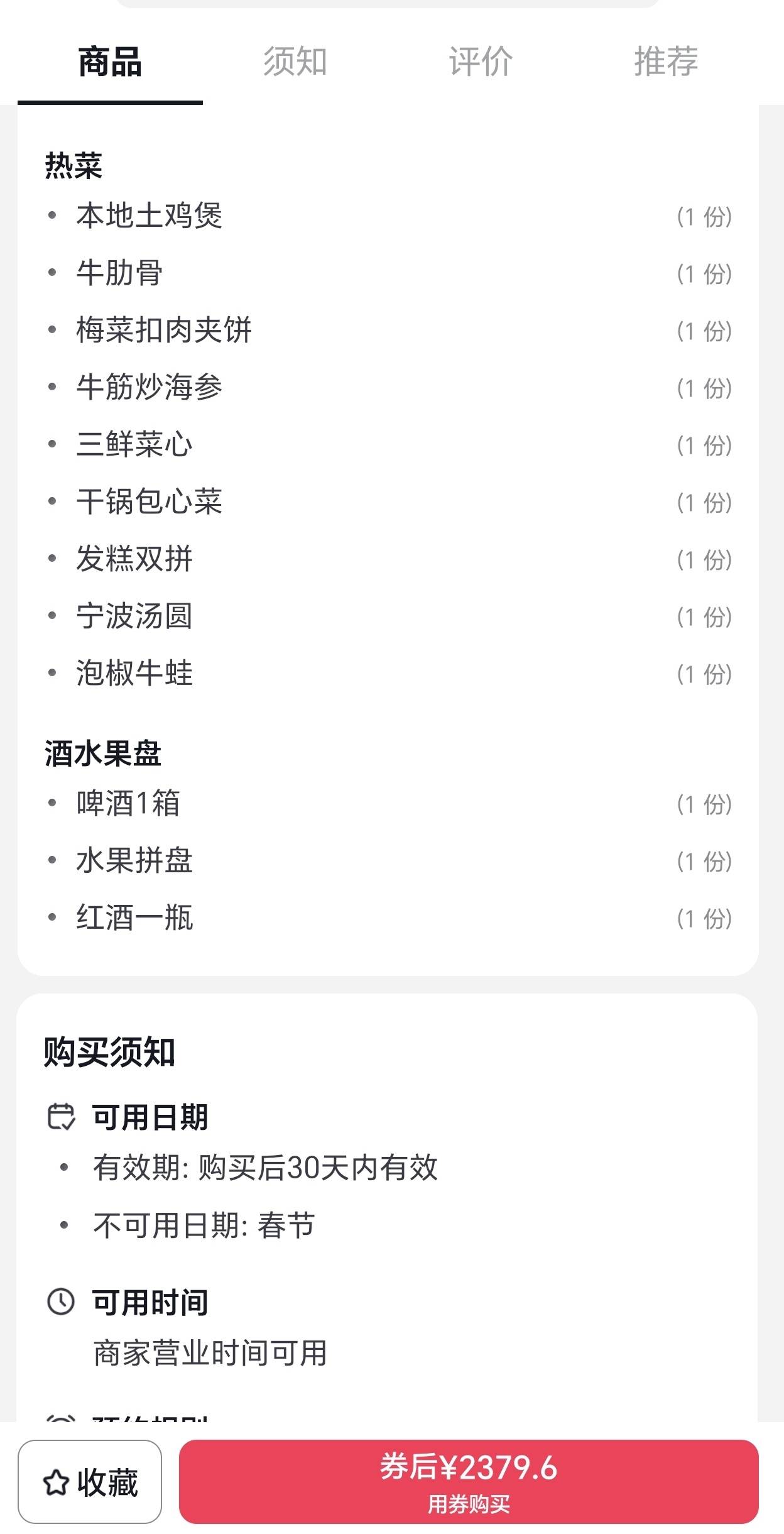Switch to the 商品 tab
Image resolution: width=784 pixels, height=1534 pixels.
tap(110, 62)
